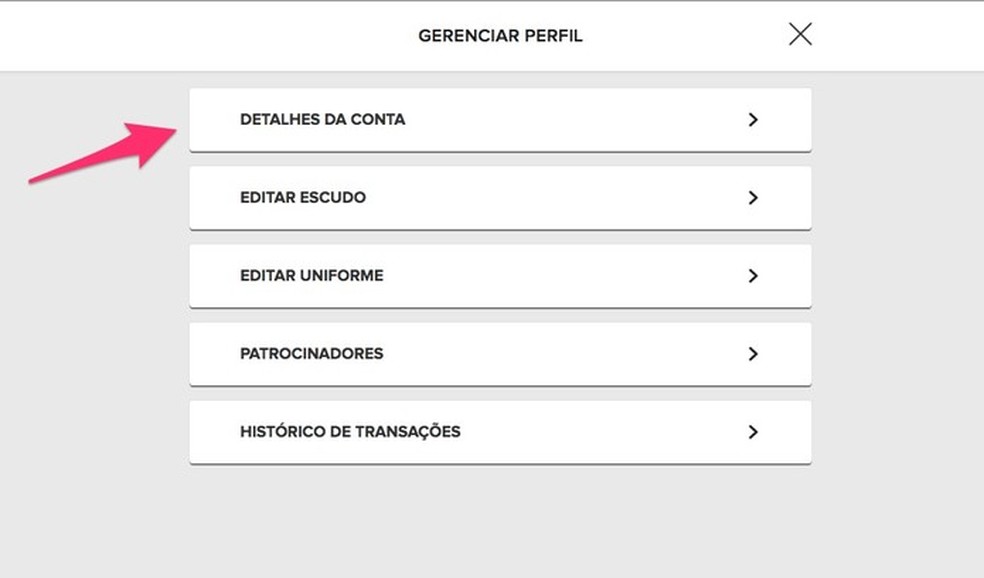Select Patrocinadores row
This screenshot has width=984, height=578.
(500, 354)
